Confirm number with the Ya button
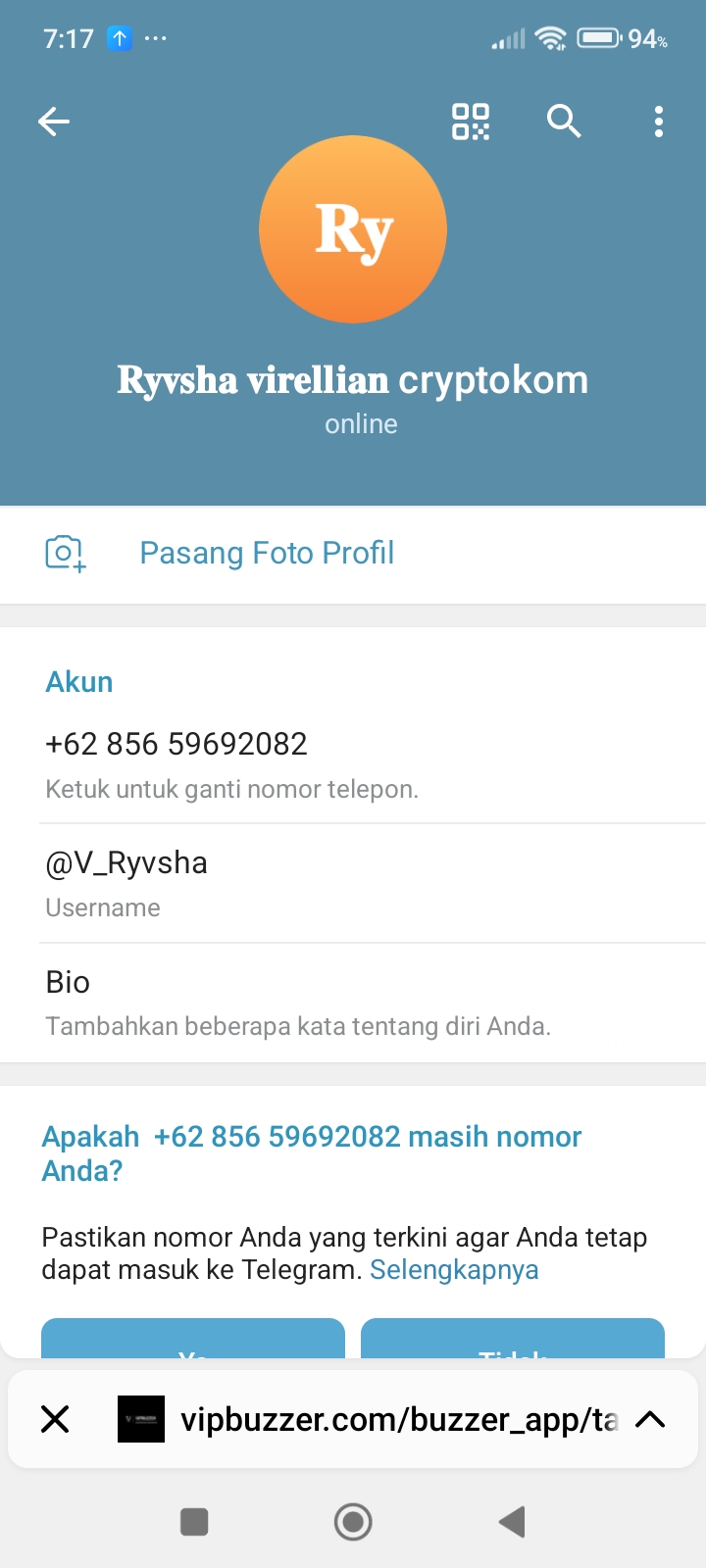 (x=193, y=1341)
